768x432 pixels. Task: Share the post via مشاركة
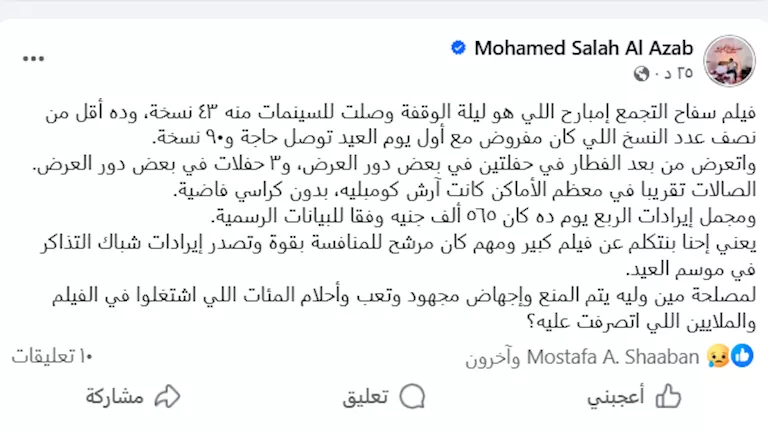pyautogui.click(x=132, y=397)
